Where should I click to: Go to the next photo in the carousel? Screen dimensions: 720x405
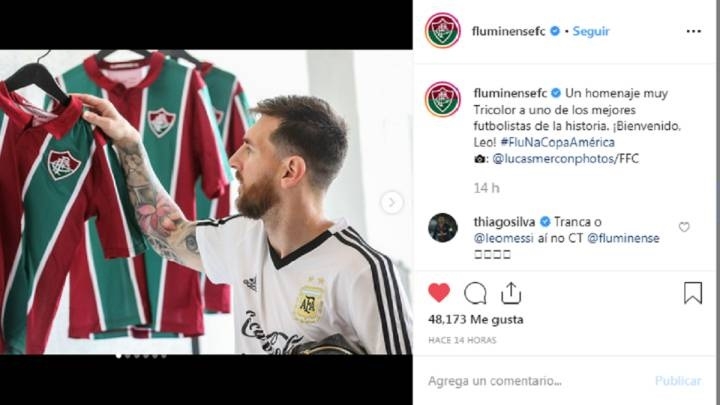point(392,202)
